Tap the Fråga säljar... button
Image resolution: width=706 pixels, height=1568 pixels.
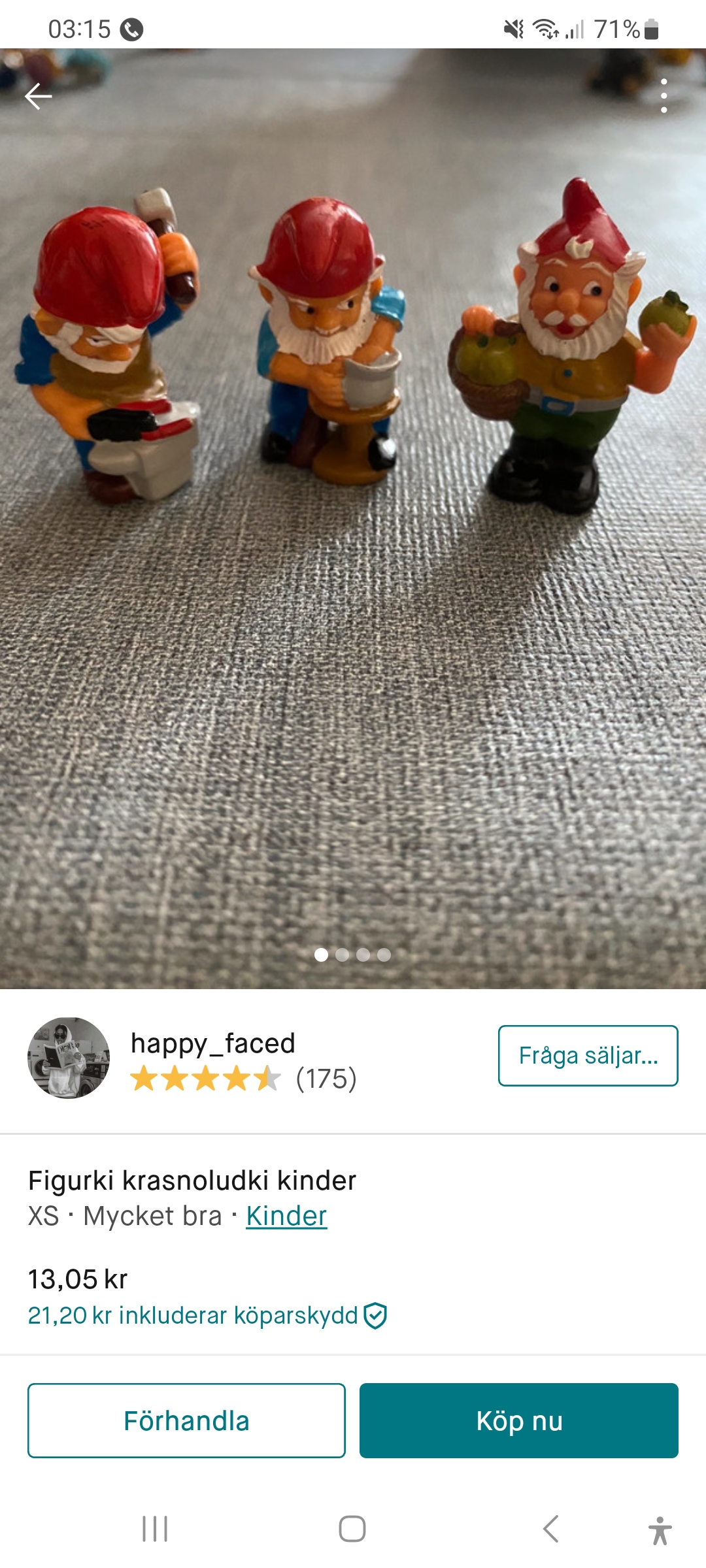(588, 1056)
